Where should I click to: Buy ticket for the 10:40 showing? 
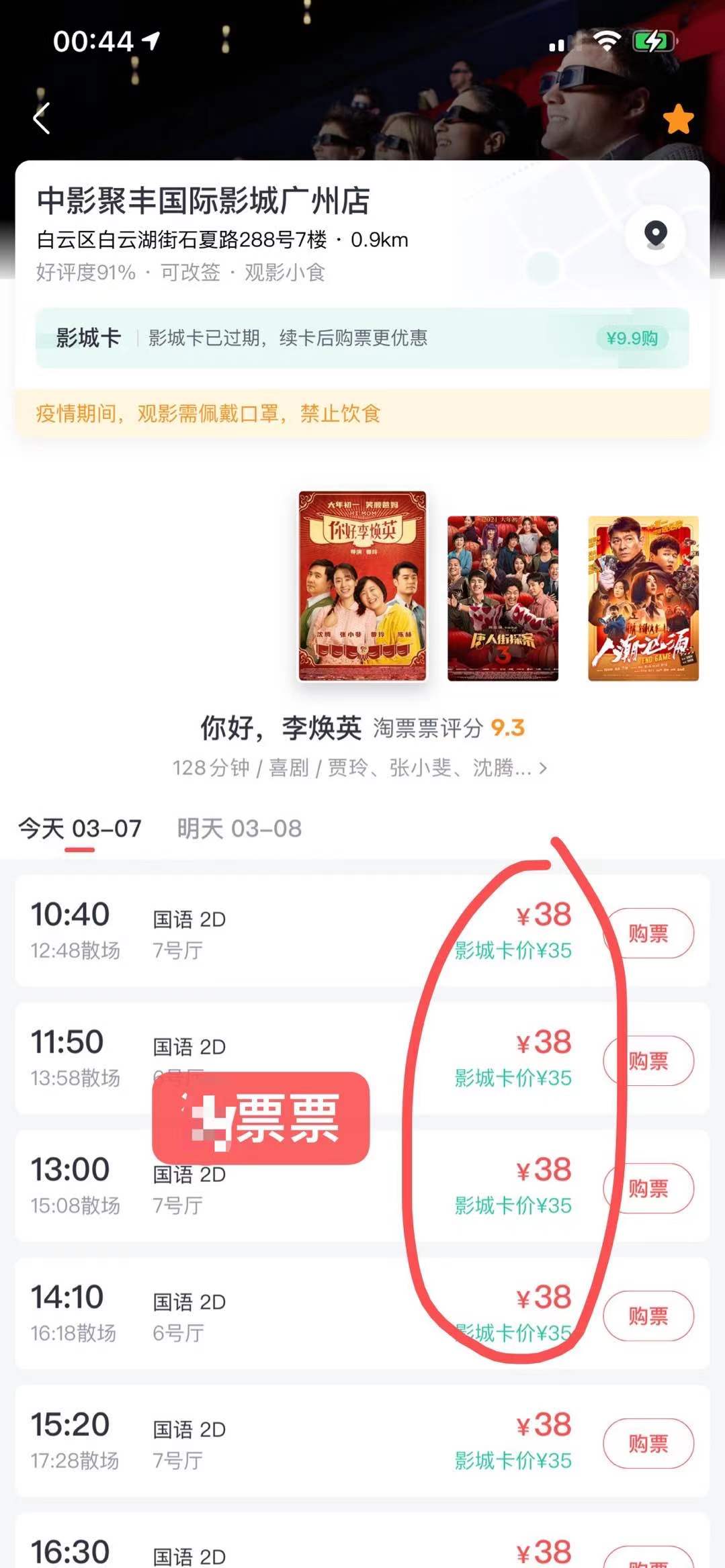[648, 933]
